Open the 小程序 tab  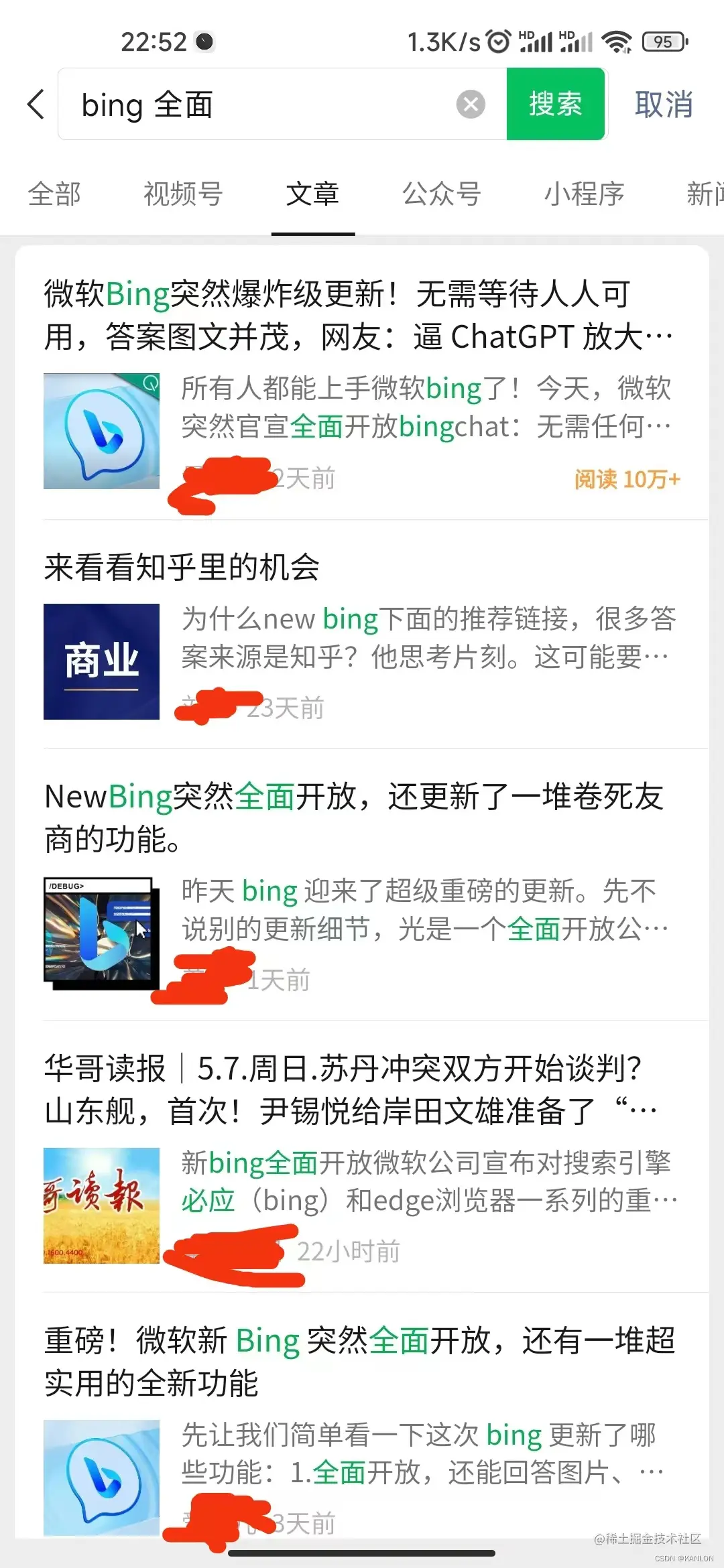583,194
